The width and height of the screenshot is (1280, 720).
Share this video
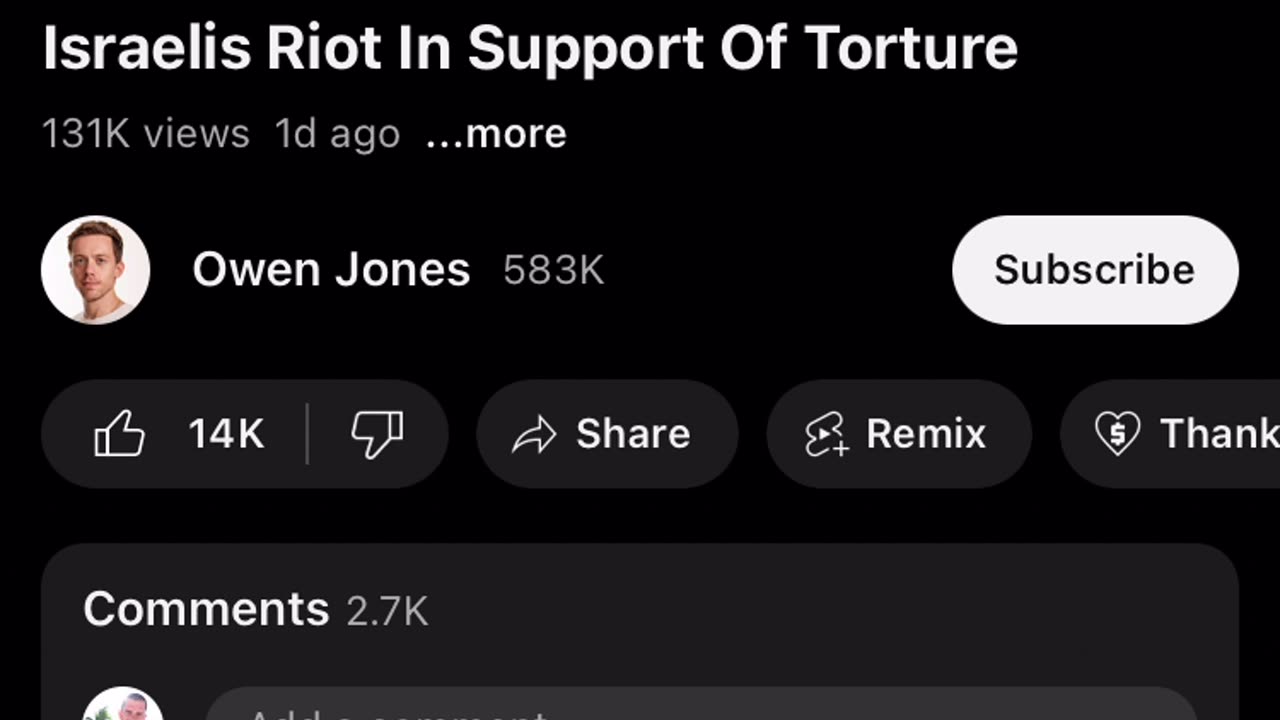(x=606, y=434)
